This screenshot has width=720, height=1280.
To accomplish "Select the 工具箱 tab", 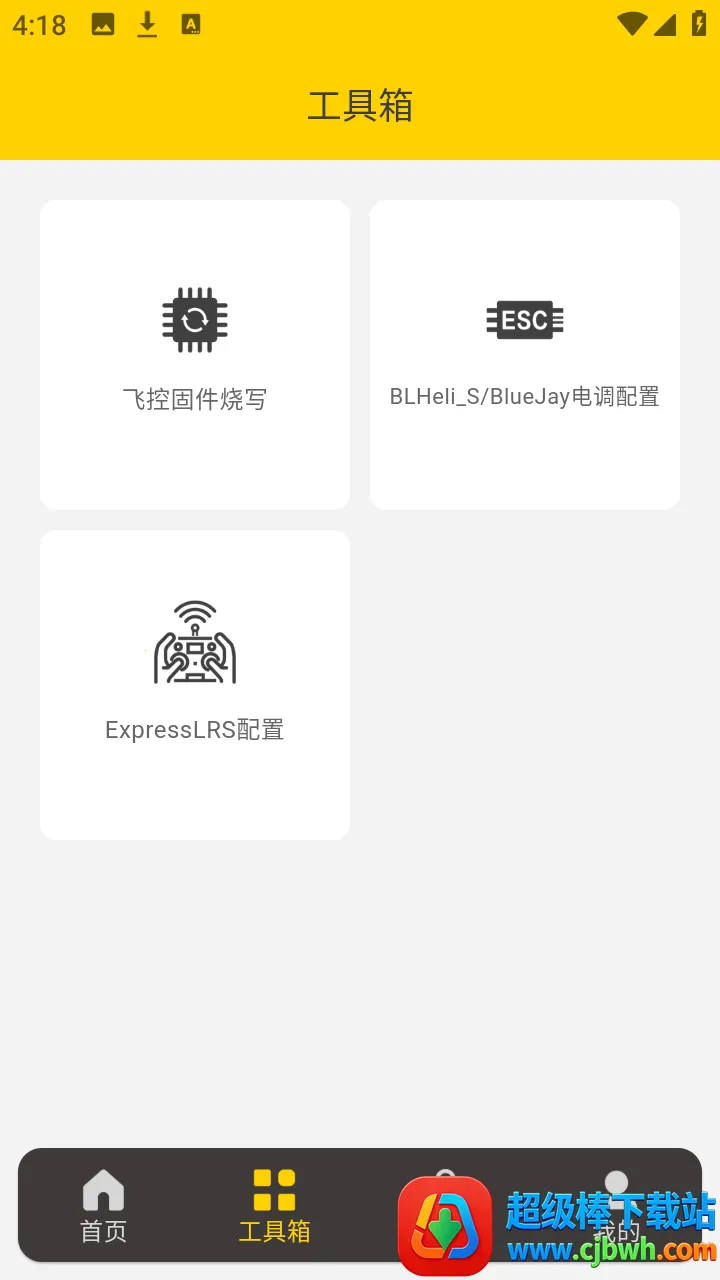I will pyautogui.click(x=274, y=1206).
